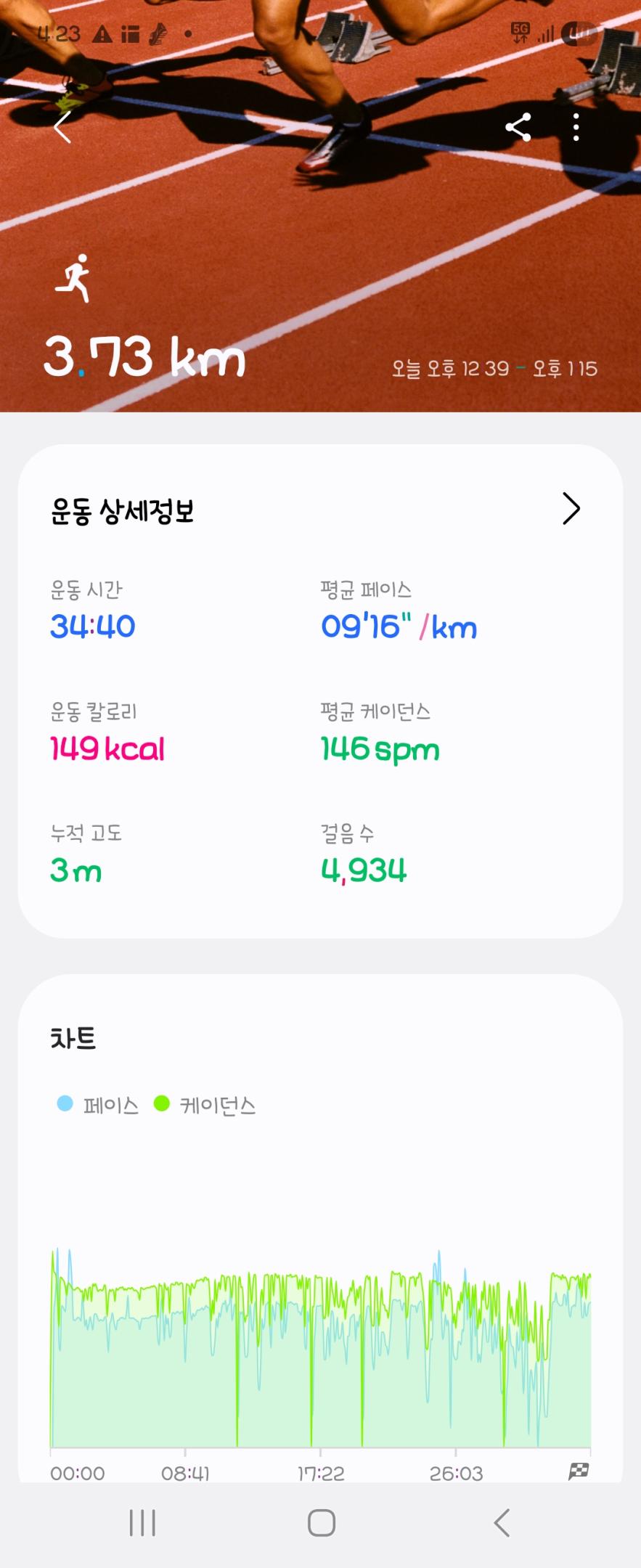This screenshot has height=1568, width=641.
Task: Tap the 3.73 km distance value
Action: coord(145,356)
